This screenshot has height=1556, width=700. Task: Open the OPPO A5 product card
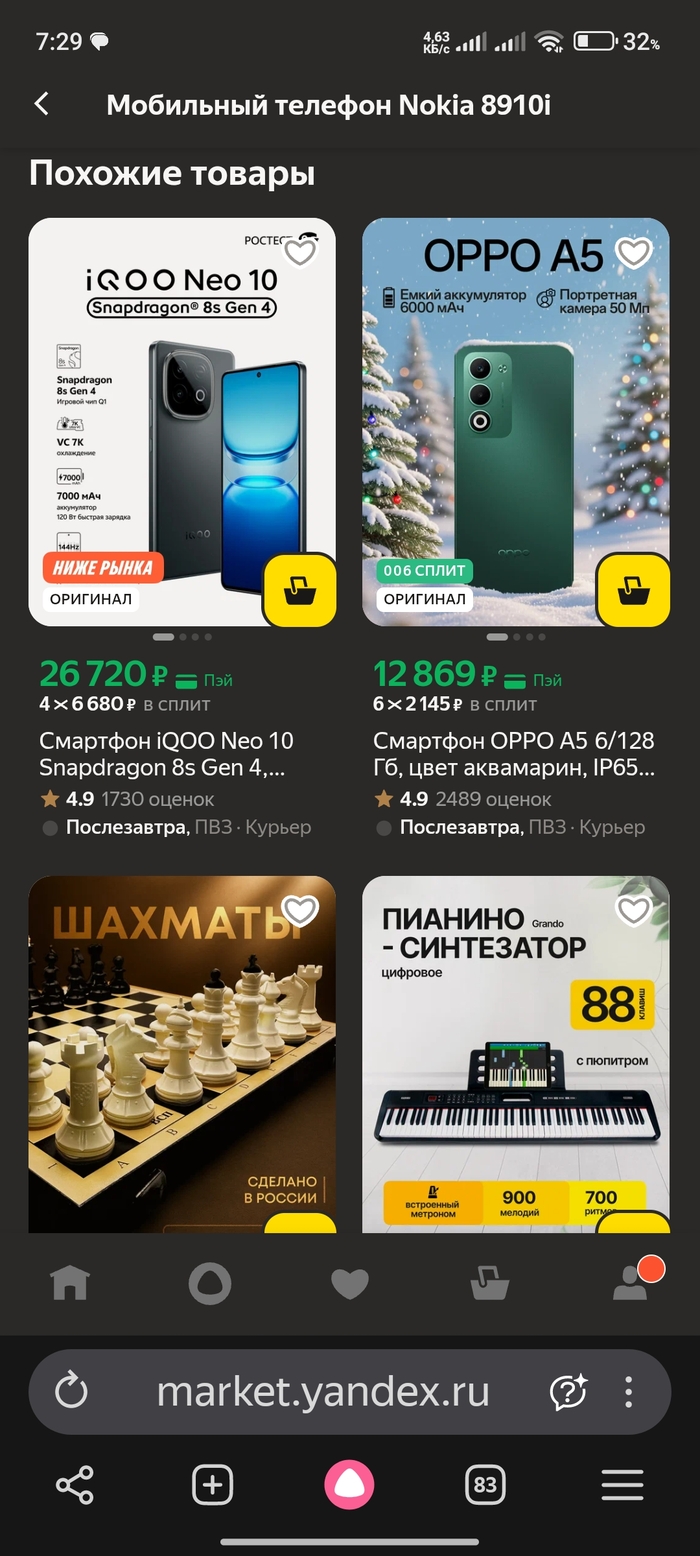point(513,753)
